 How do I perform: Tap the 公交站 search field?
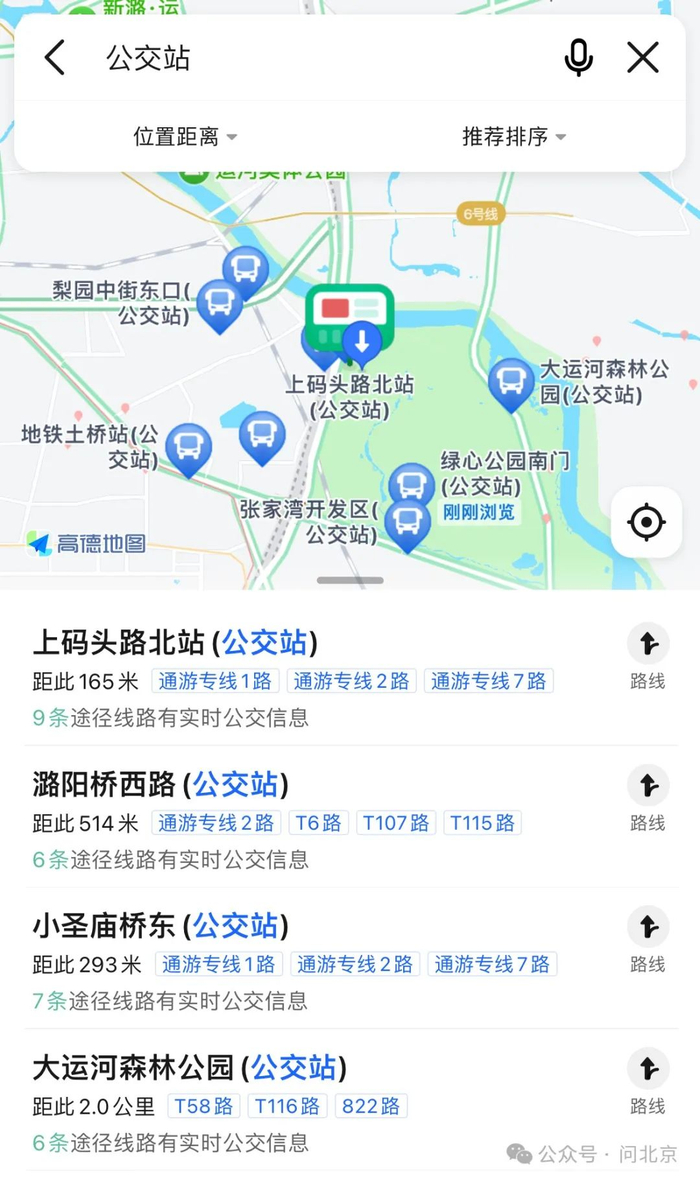[316, 57]
